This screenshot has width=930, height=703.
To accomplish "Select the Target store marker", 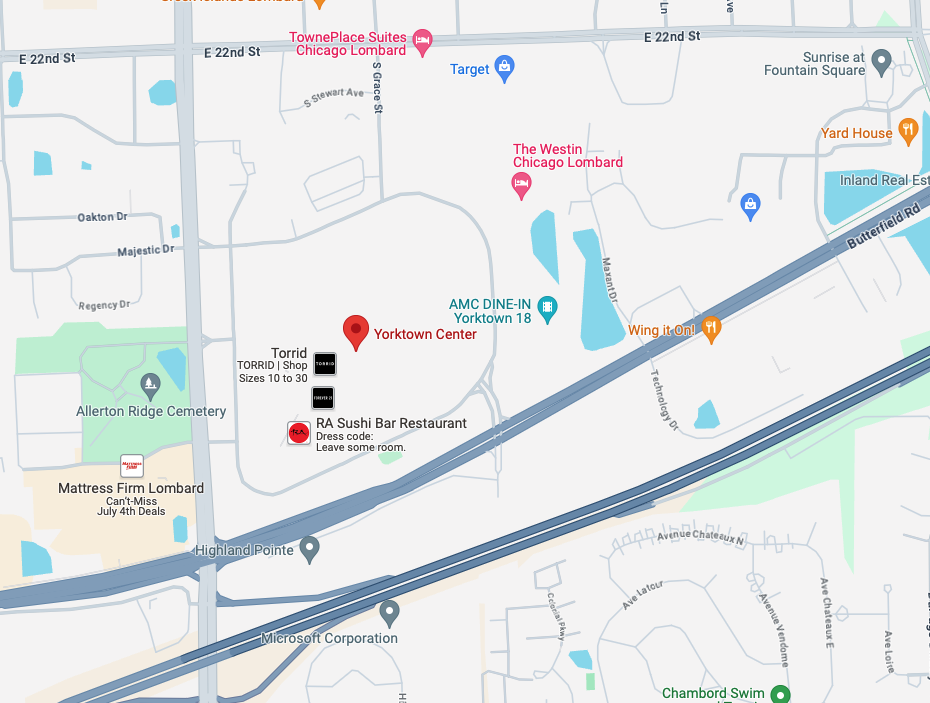I will (x=505, y=68).
